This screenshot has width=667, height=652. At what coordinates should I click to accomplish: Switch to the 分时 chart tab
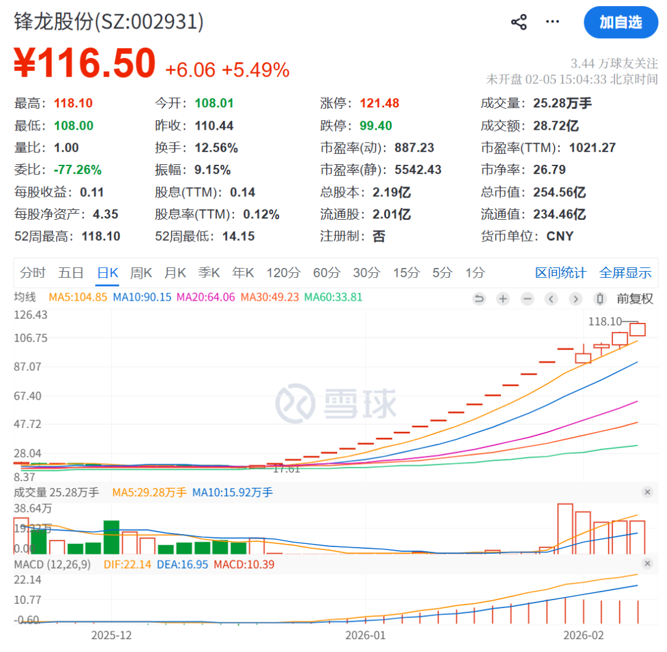coord(32,272)
